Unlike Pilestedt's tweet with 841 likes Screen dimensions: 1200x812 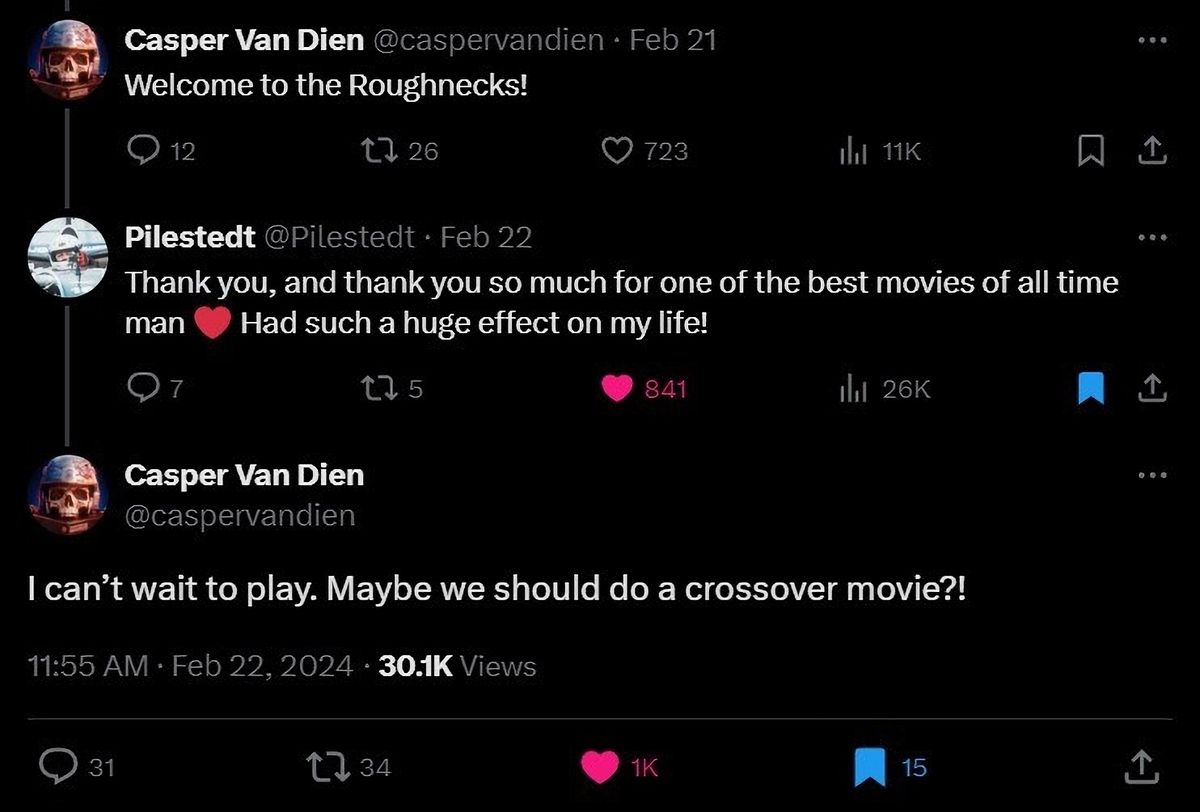[x=618, y=388]
